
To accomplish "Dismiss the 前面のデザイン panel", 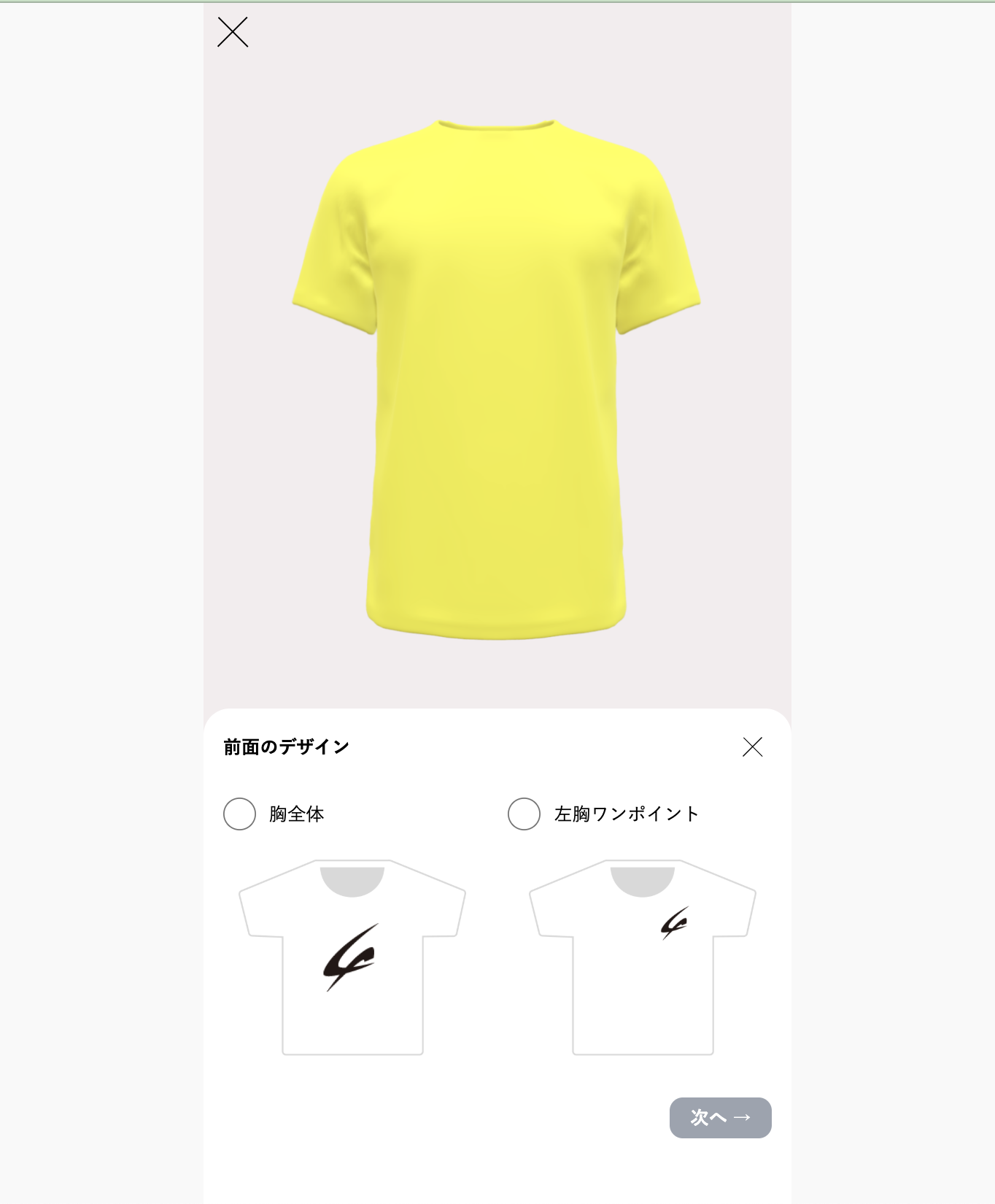I will point(752,746).
